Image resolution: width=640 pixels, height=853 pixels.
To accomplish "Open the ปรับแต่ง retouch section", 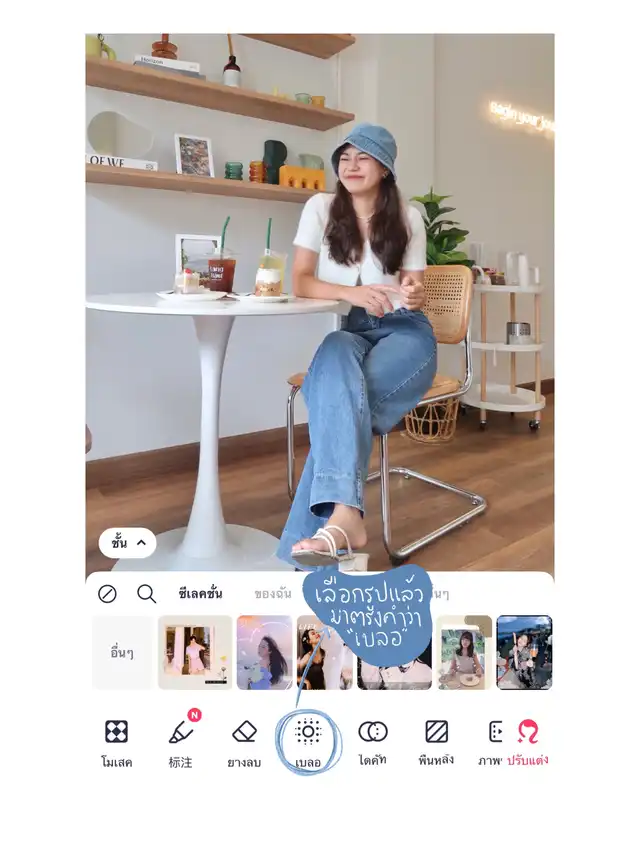I will coord(528,743).
